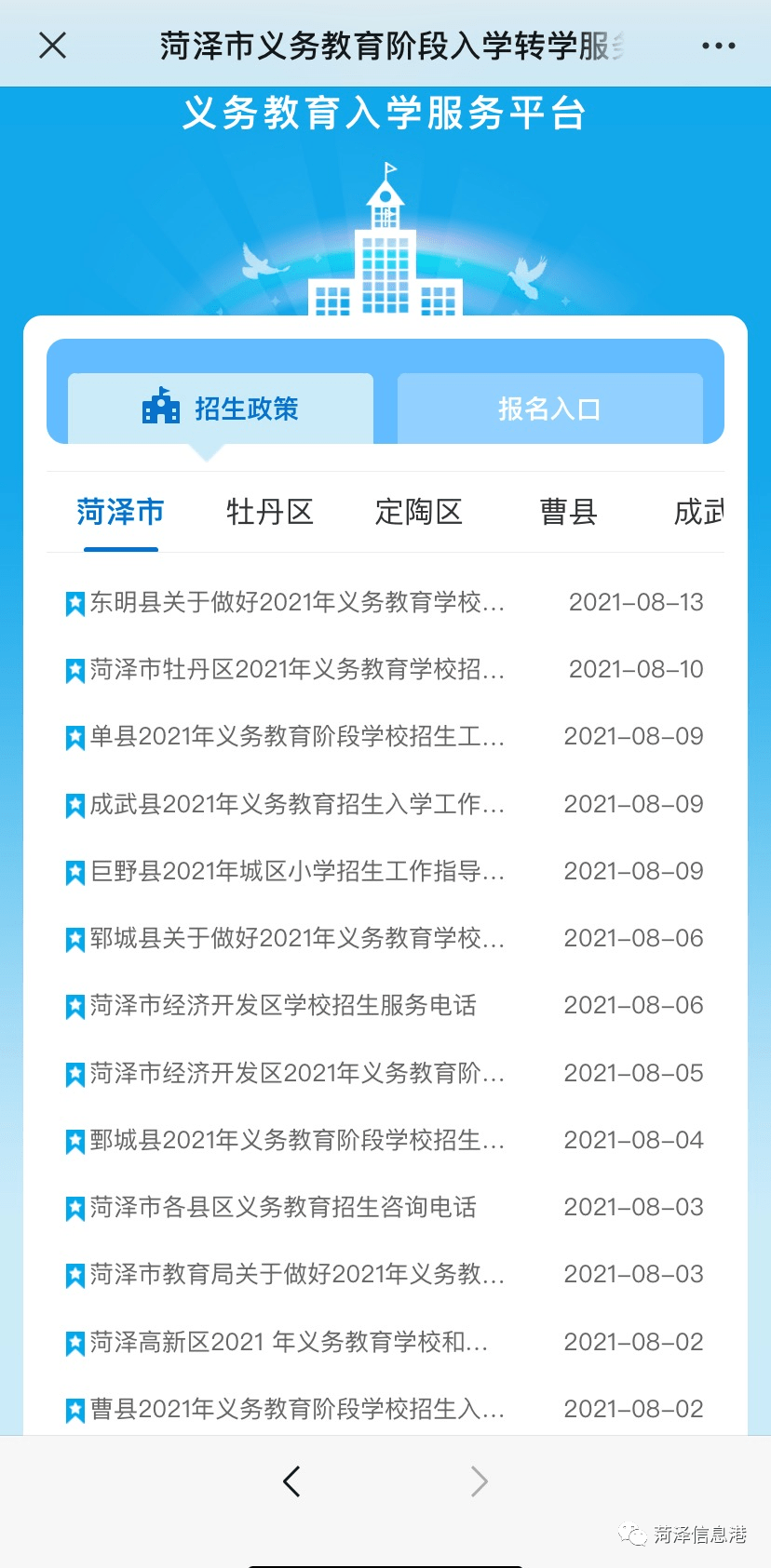The height and width of the screenshot is (1568, 771).
Task: Close the web page with the X
Action: point(53,45)
